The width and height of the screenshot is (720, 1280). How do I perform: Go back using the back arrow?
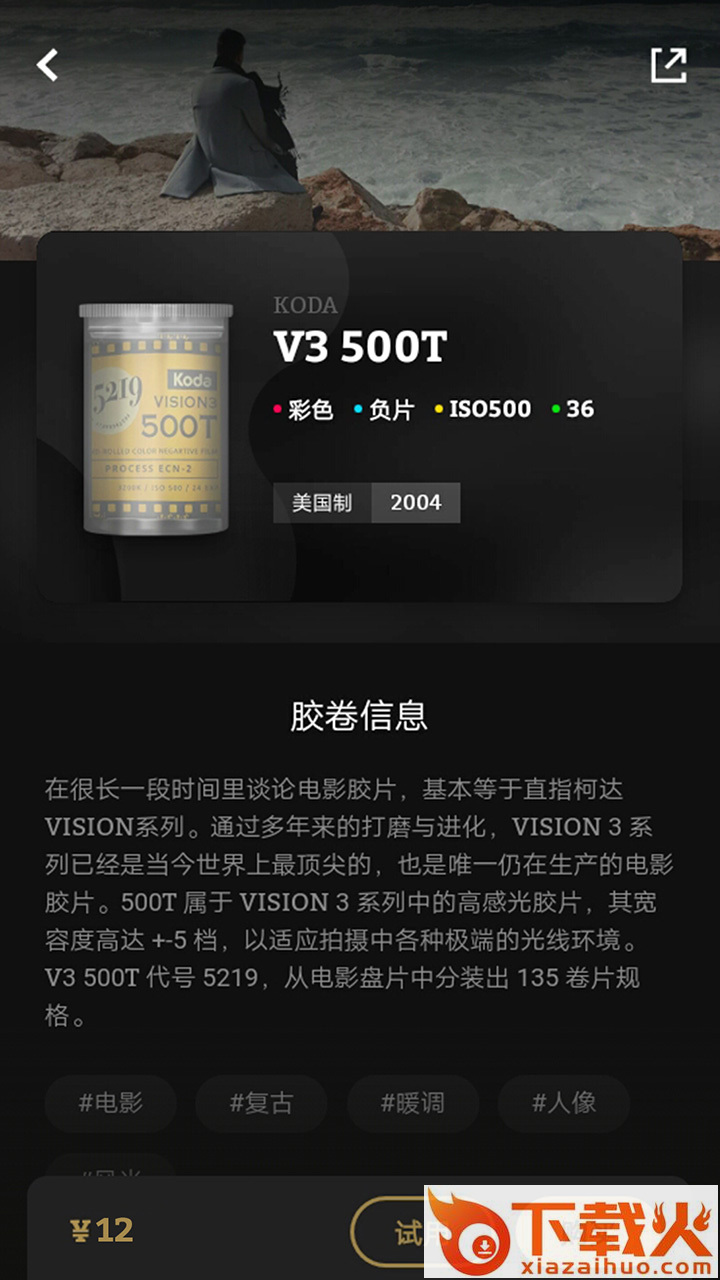click(47, 65)
